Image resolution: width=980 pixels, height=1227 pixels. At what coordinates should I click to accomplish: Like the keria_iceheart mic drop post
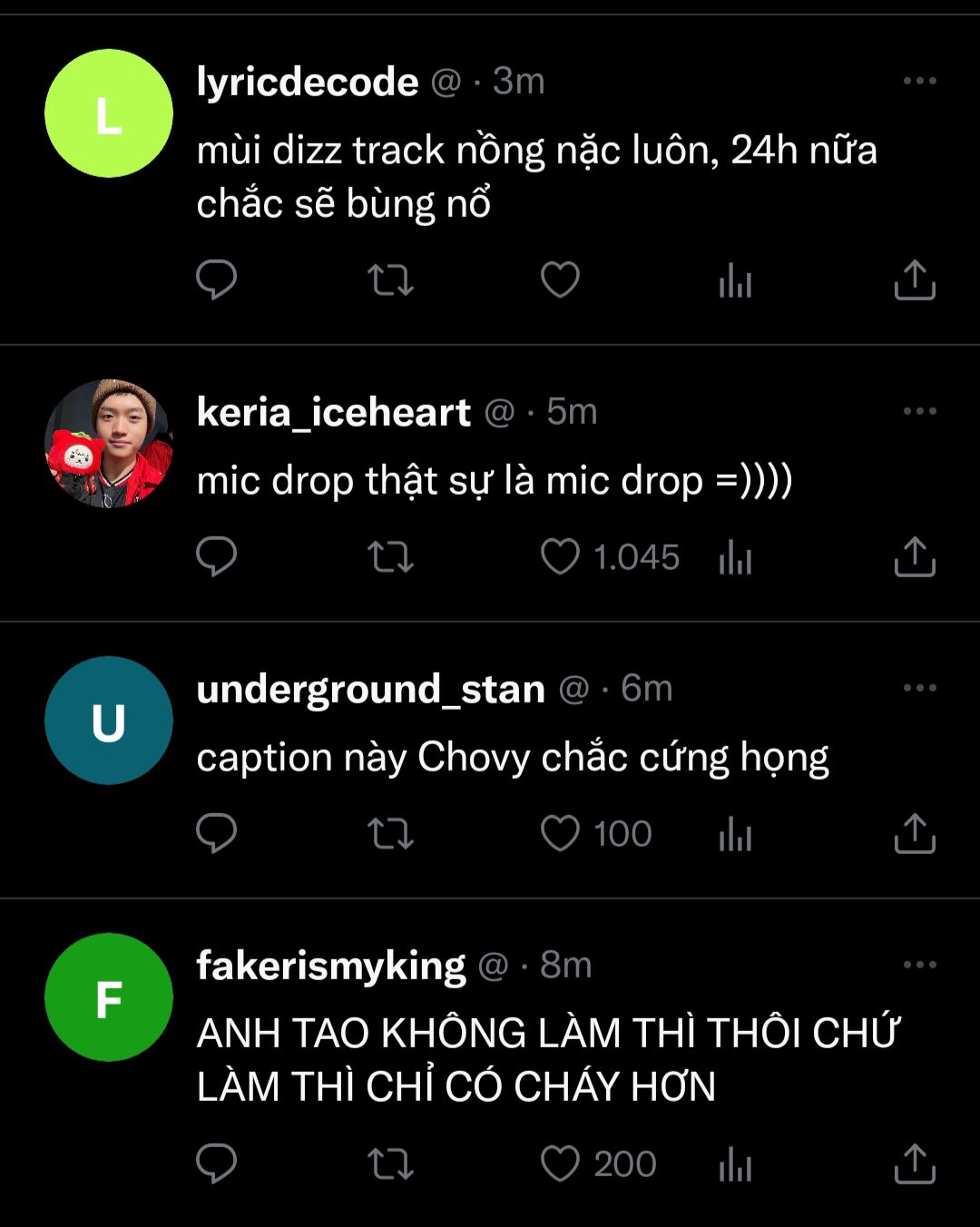560,556
